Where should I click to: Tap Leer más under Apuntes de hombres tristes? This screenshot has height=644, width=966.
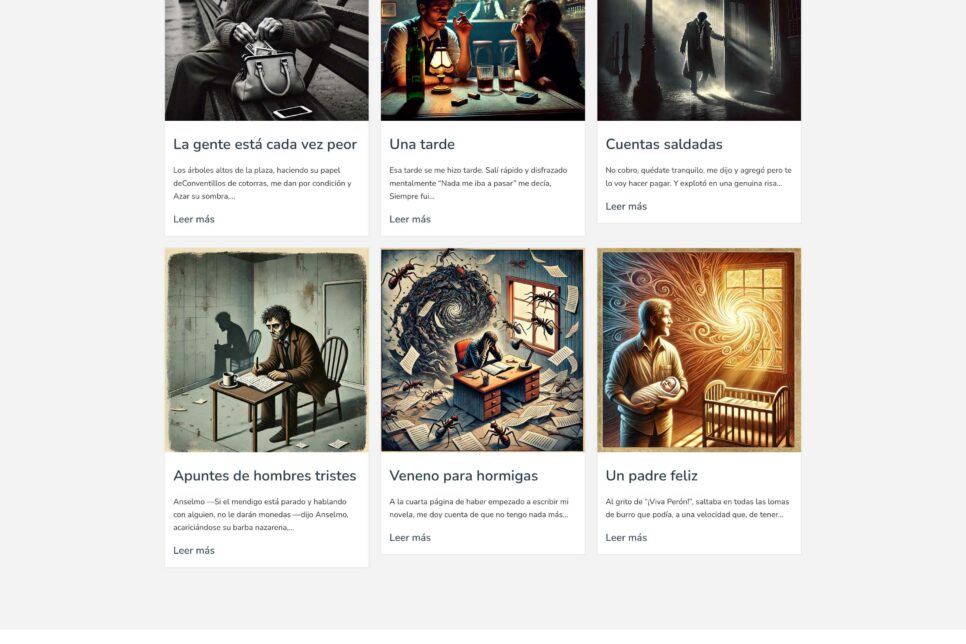[194, 550]
